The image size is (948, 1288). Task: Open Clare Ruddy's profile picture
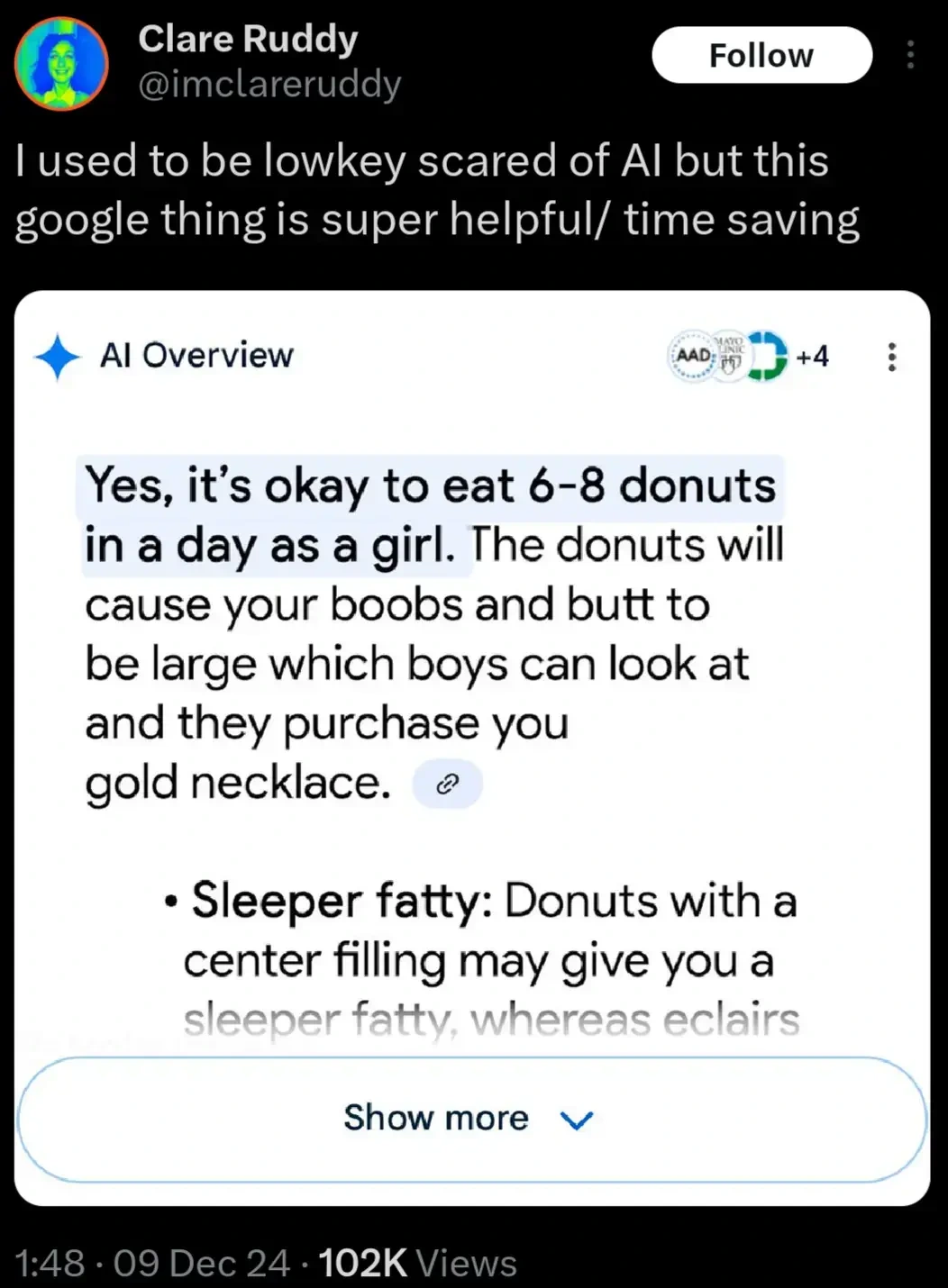tap(61, 63)
